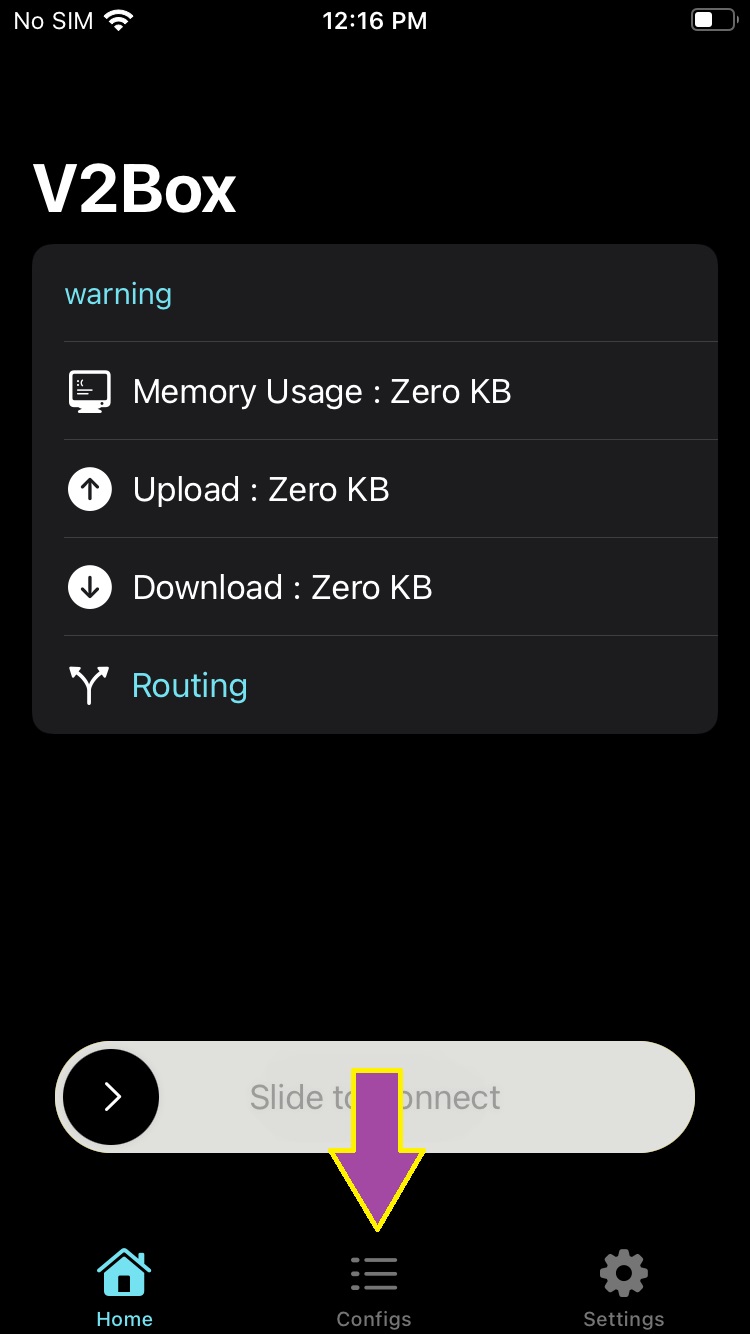The height and width of the screenshot is (1334, 750).
Task: Select the Home tab
Action: pyautogui.click(x=124, y=1290)
